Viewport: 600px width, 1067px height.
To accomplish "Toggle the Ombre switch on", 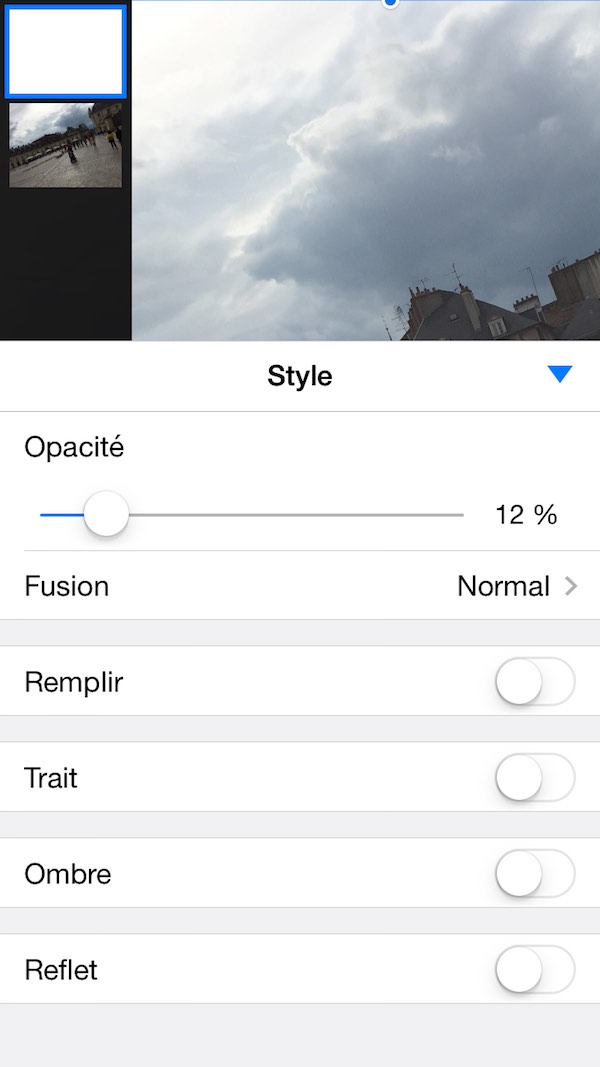I will tap(535, 873).
